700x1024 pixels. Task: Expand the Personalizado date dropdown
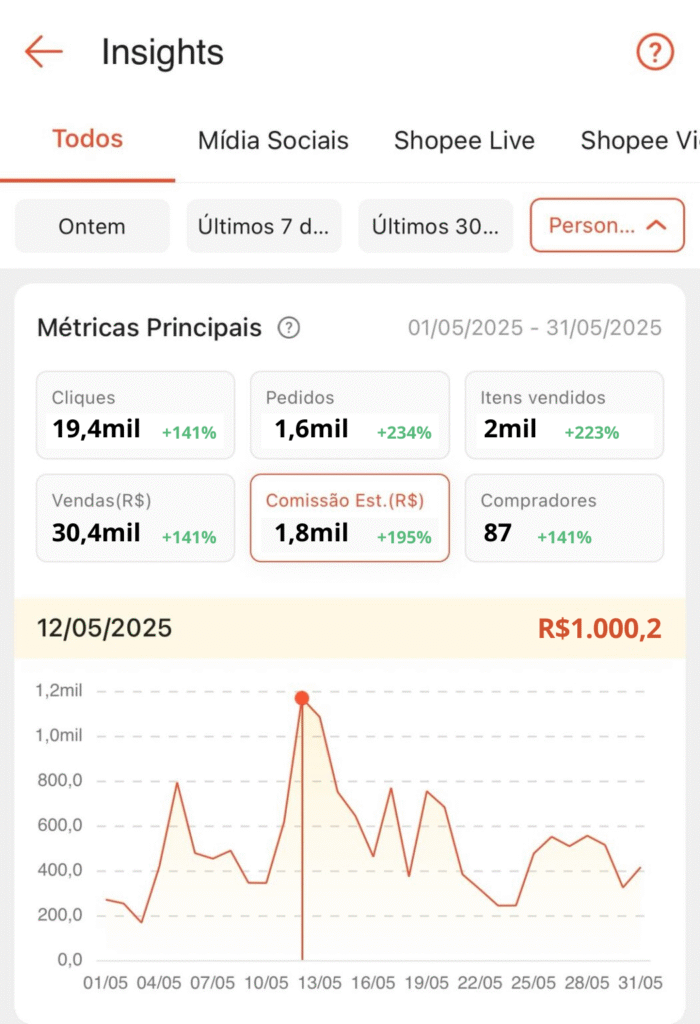607,226
